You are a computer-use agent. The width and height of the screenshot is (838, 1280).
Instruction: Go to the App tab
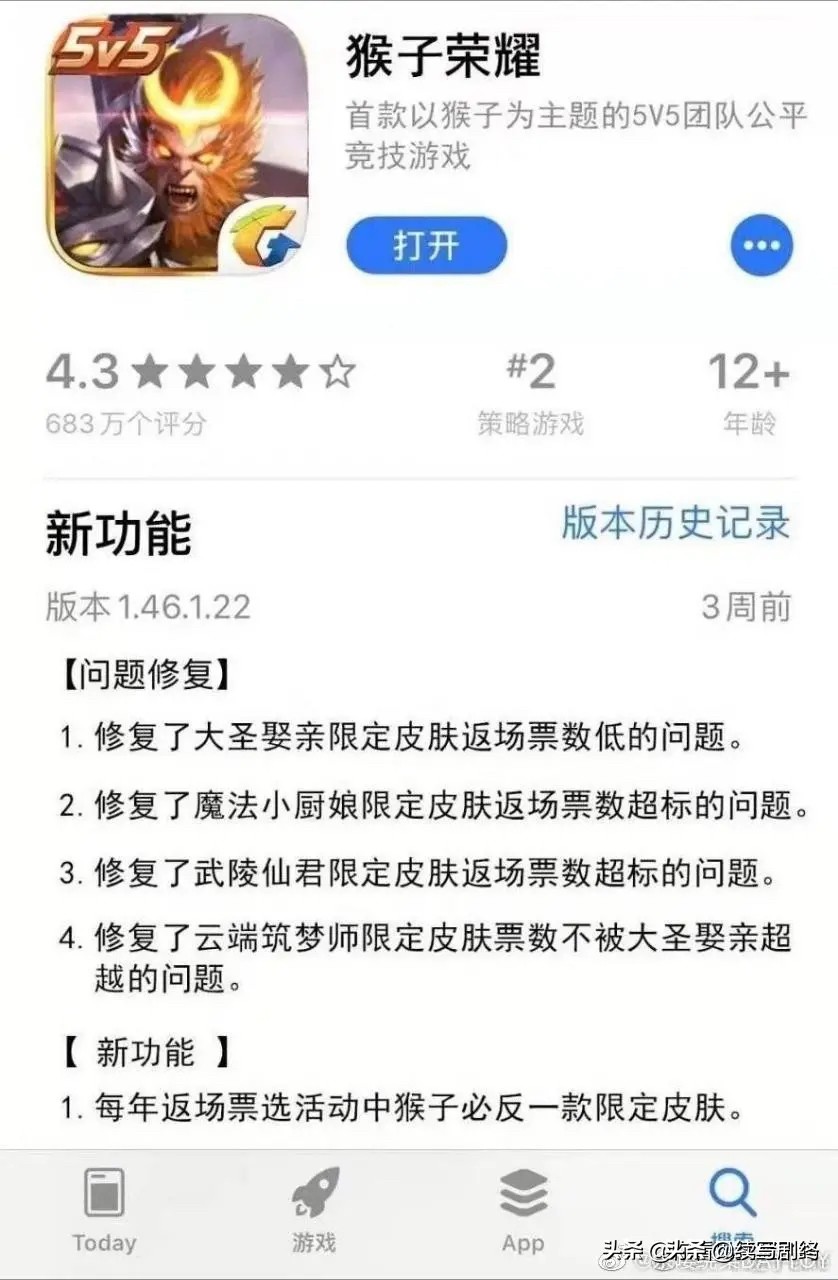[522, 1208]
